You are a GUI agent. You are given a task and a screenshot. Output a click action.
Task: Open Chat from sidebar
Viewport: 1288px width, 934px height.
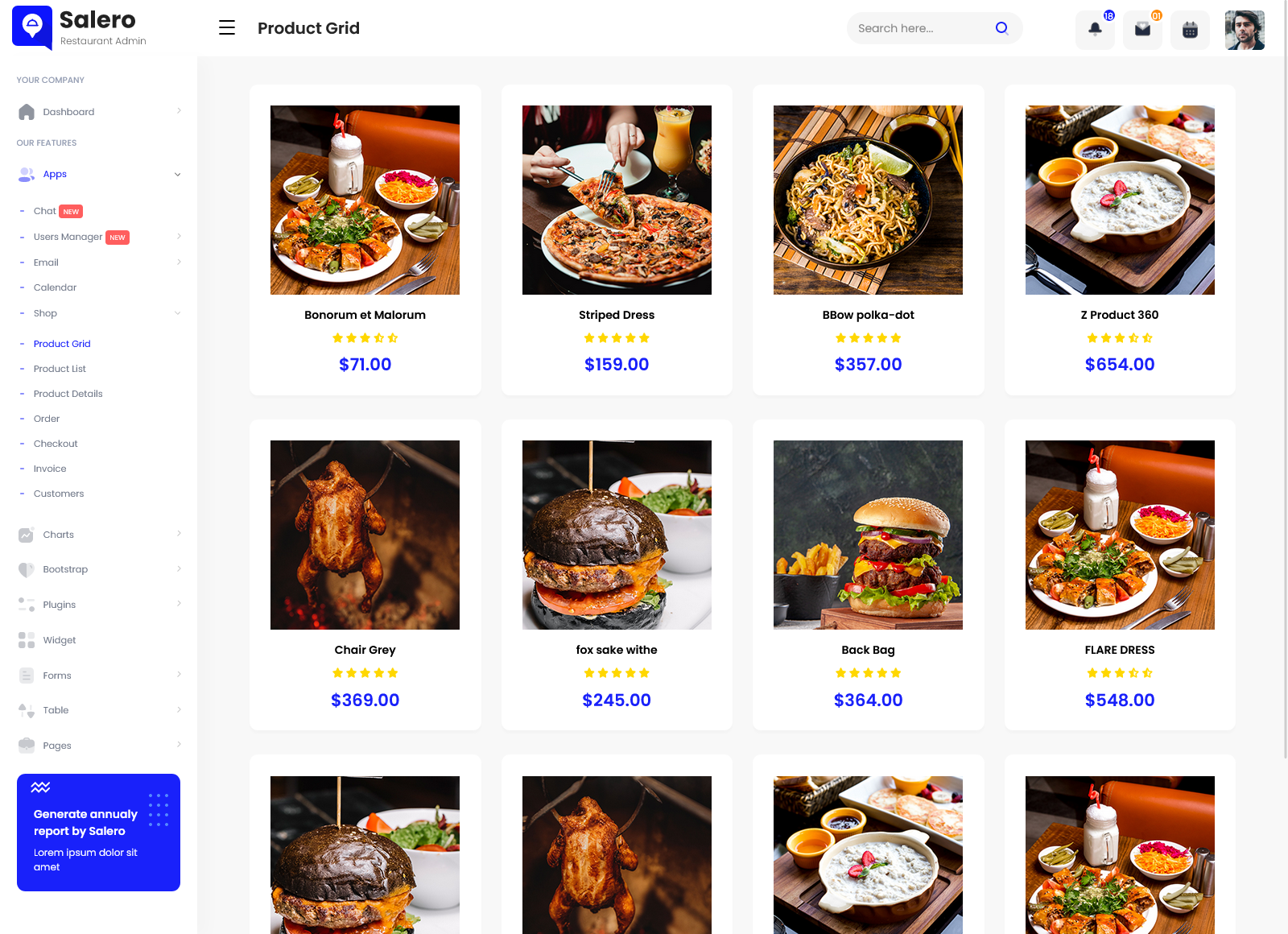[x=45, y=211]
